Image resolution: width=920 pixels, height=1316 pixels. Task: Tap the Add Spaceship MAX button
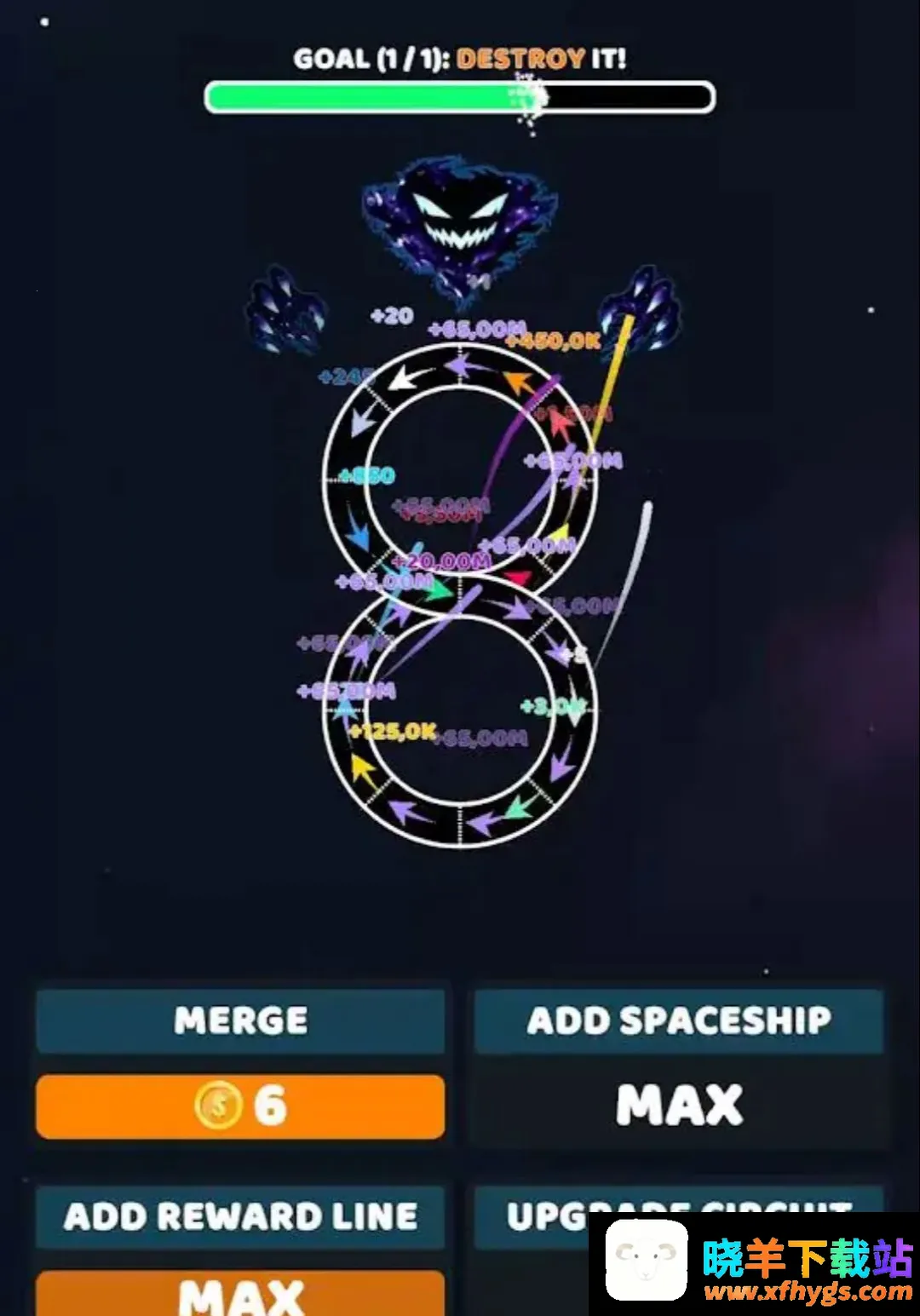coord(679,1106)
